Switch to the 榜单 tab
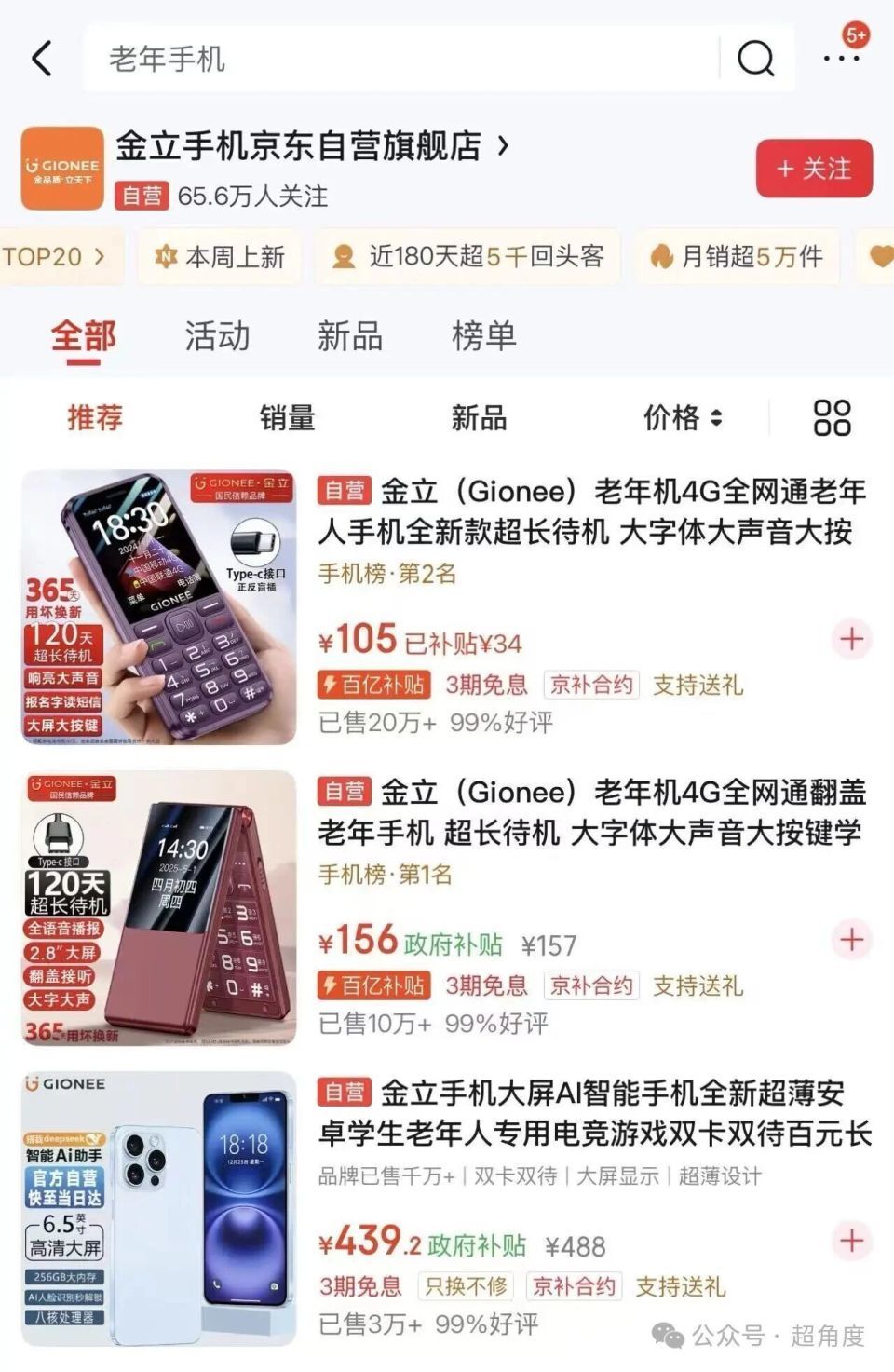894x1372 pixels. (483, 336)
